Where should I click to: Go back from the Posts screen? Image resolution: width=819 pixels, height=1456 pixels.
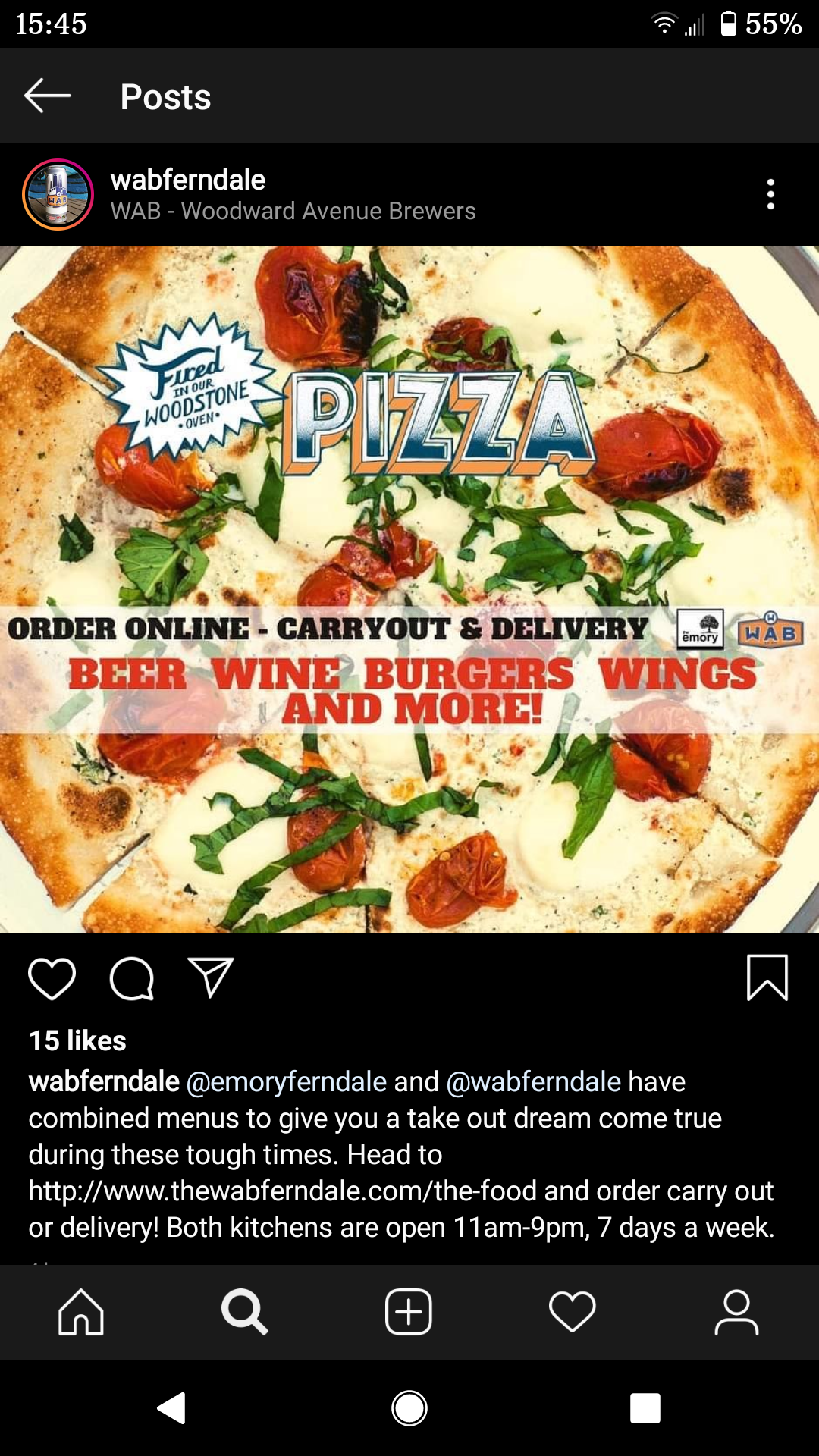tap(47, 96)
